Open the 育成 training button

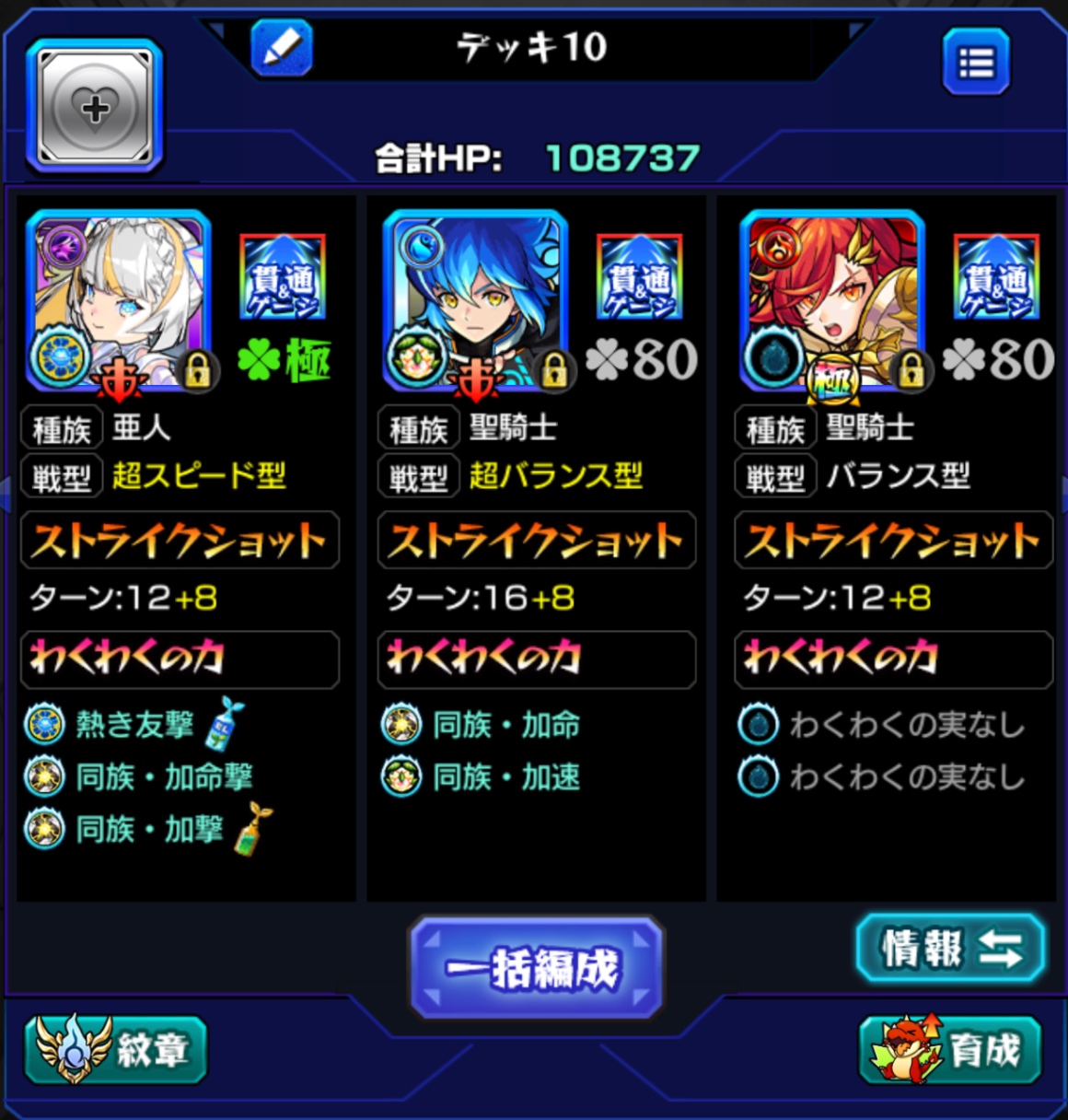[x=950, y=1049]
